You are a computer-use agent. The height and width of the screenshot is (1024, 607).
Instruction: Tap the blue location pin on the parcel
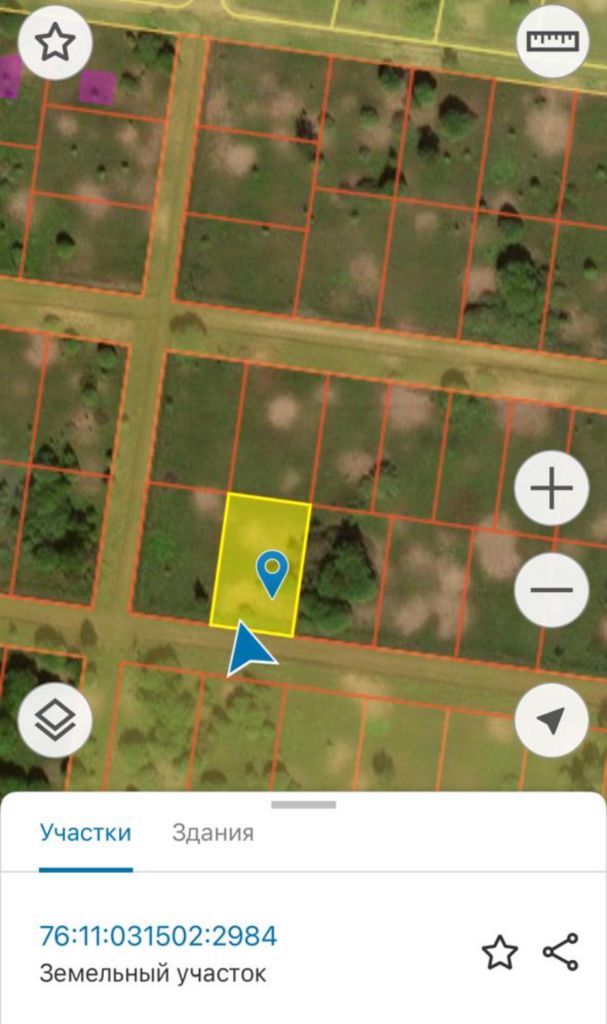pos(272,574)
